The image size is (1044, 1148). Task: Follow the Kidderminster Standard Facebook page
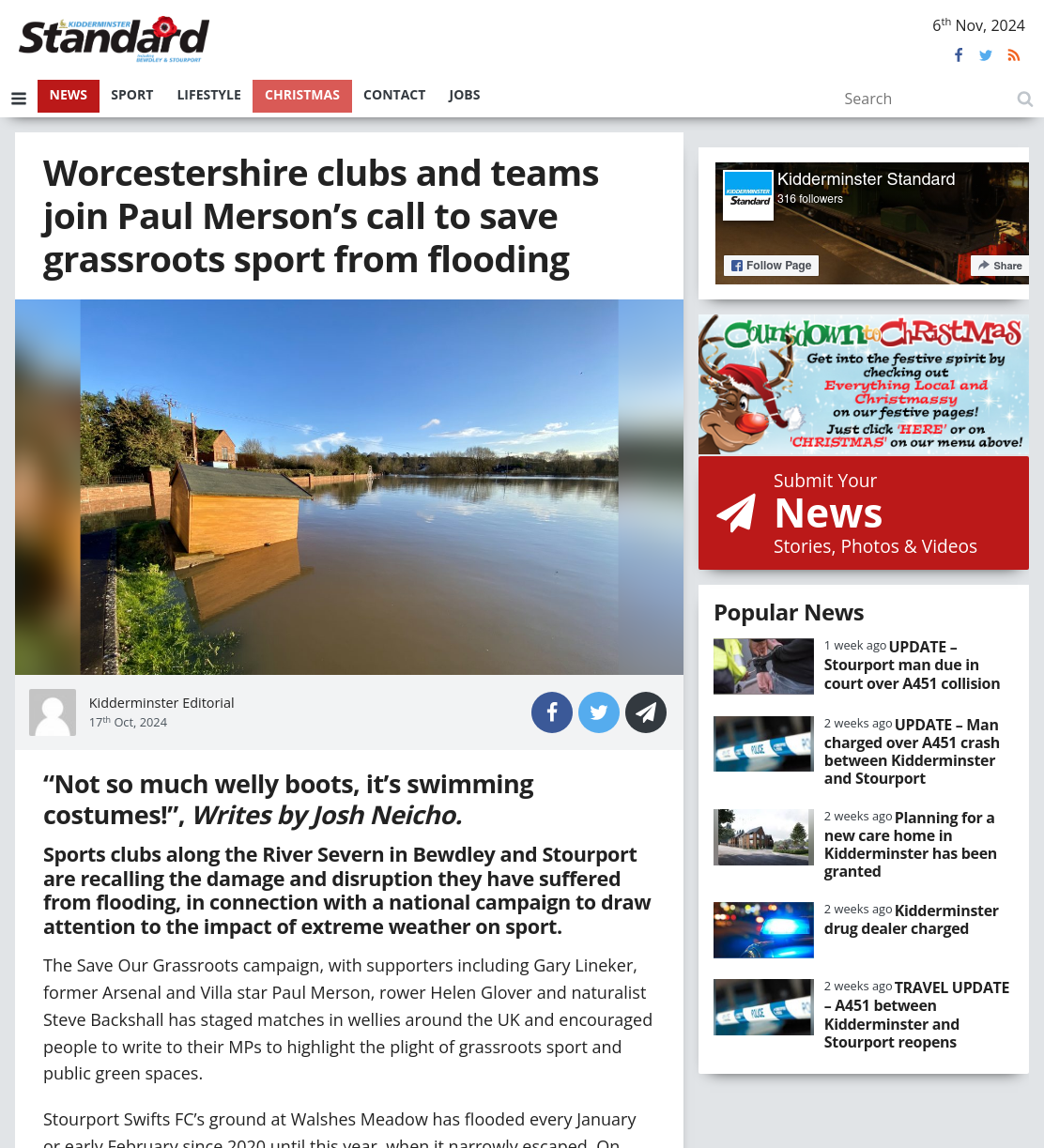(x=771, y=266)
